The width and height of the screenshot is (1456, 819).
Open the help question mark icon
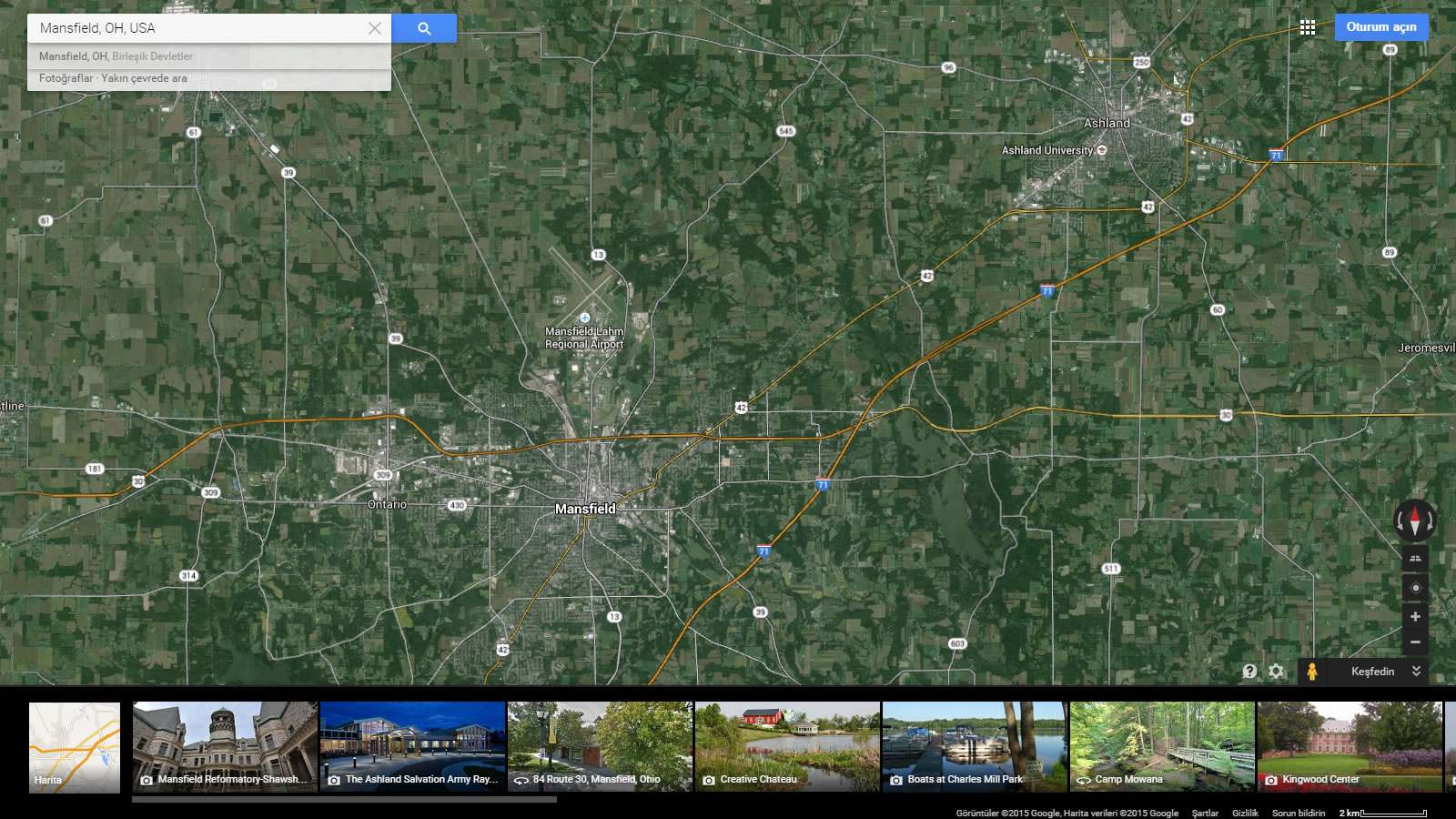tap(1249, 671)
